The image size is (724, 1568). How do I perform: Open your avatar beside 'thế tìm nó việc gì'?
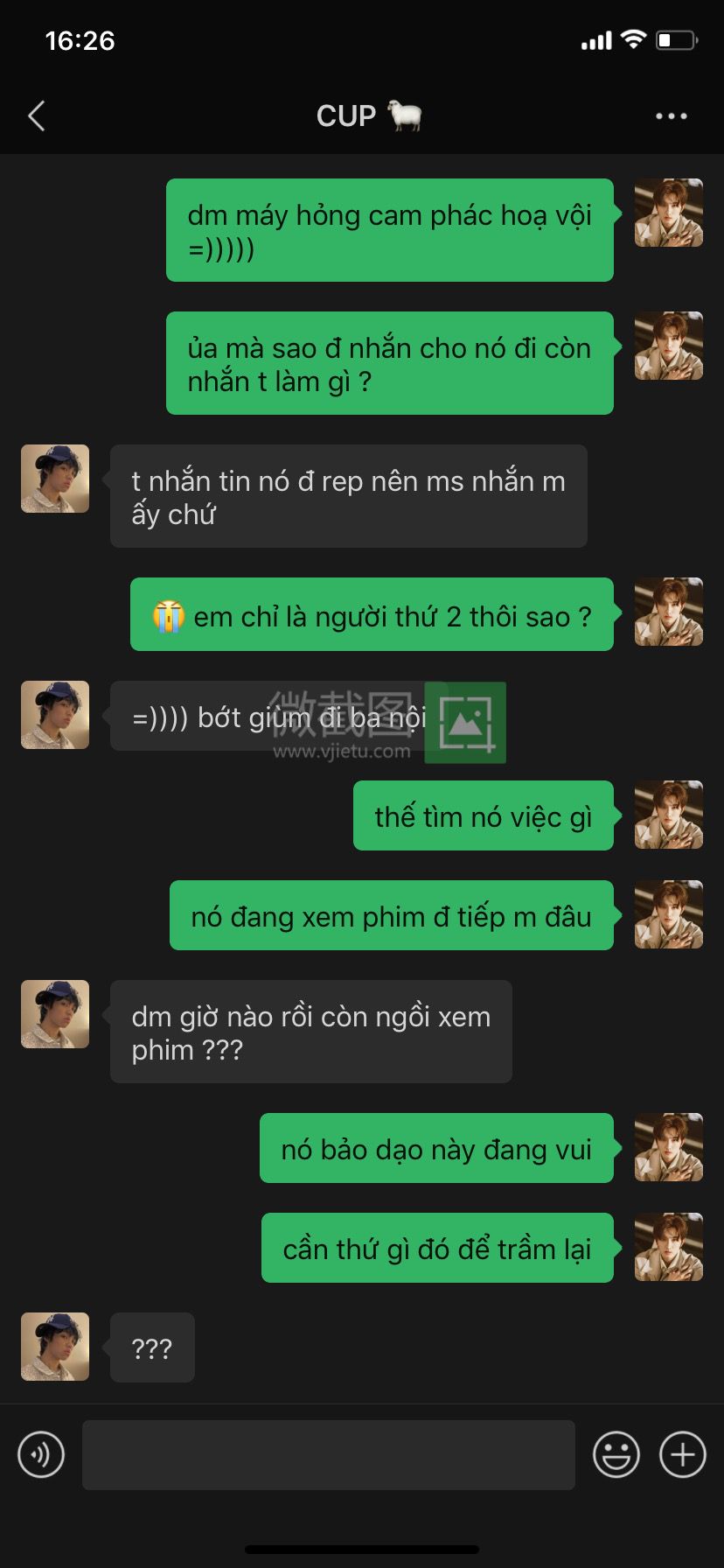[669, 815]
